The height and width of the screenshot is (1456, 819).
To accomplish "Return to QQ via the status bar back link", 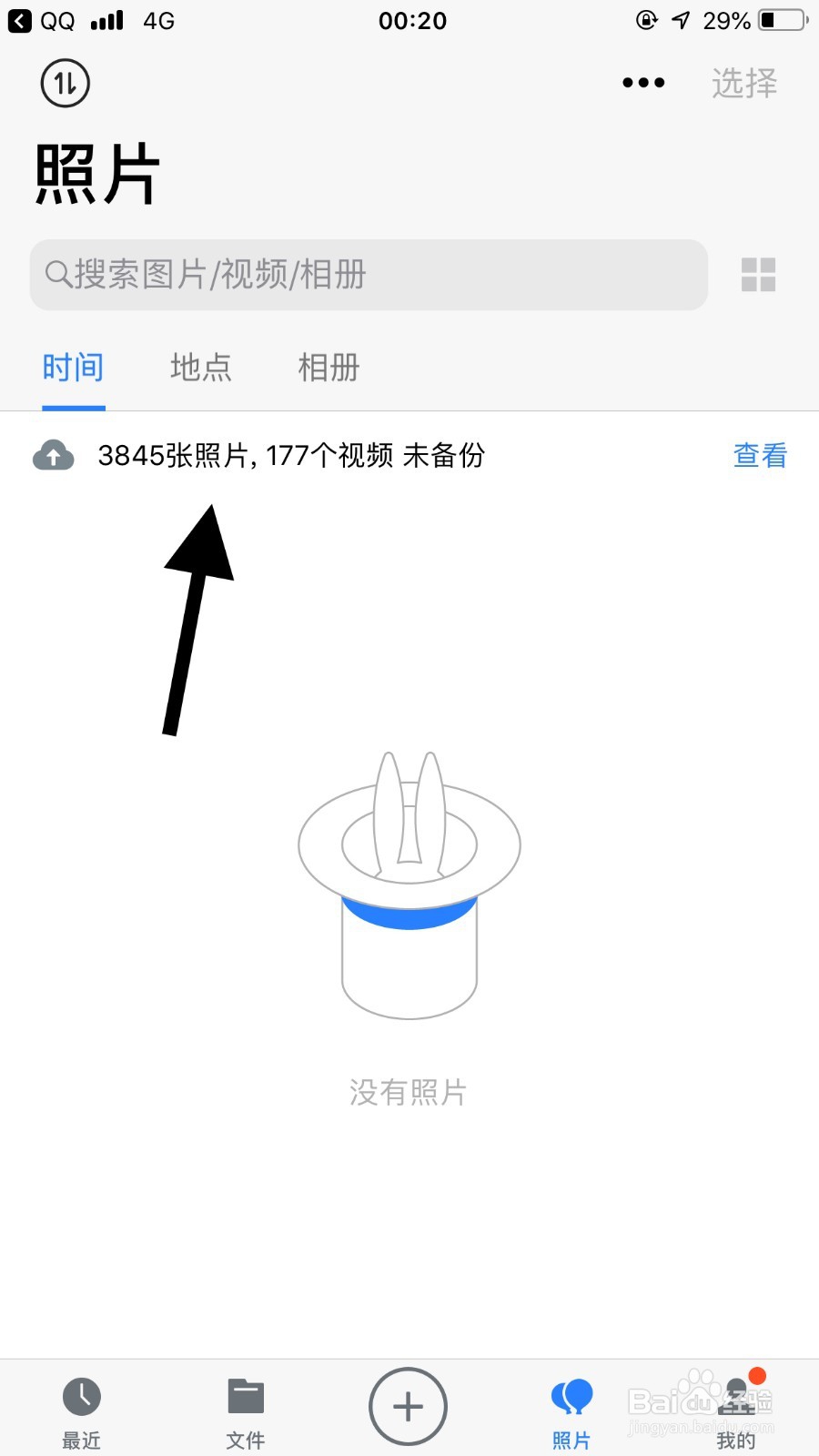I will point(41,20).
